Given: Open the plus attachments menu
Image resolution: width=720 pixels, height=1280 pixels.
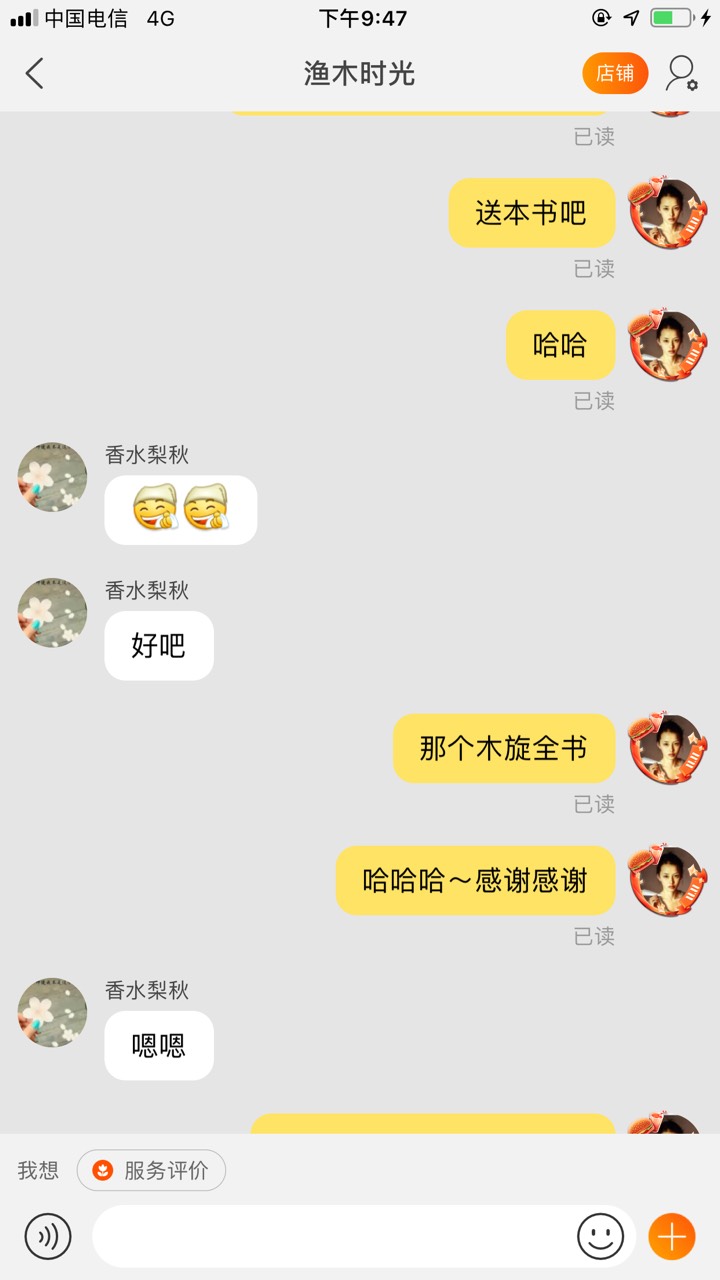Looking at the screenshot, I should [671, 1237].
